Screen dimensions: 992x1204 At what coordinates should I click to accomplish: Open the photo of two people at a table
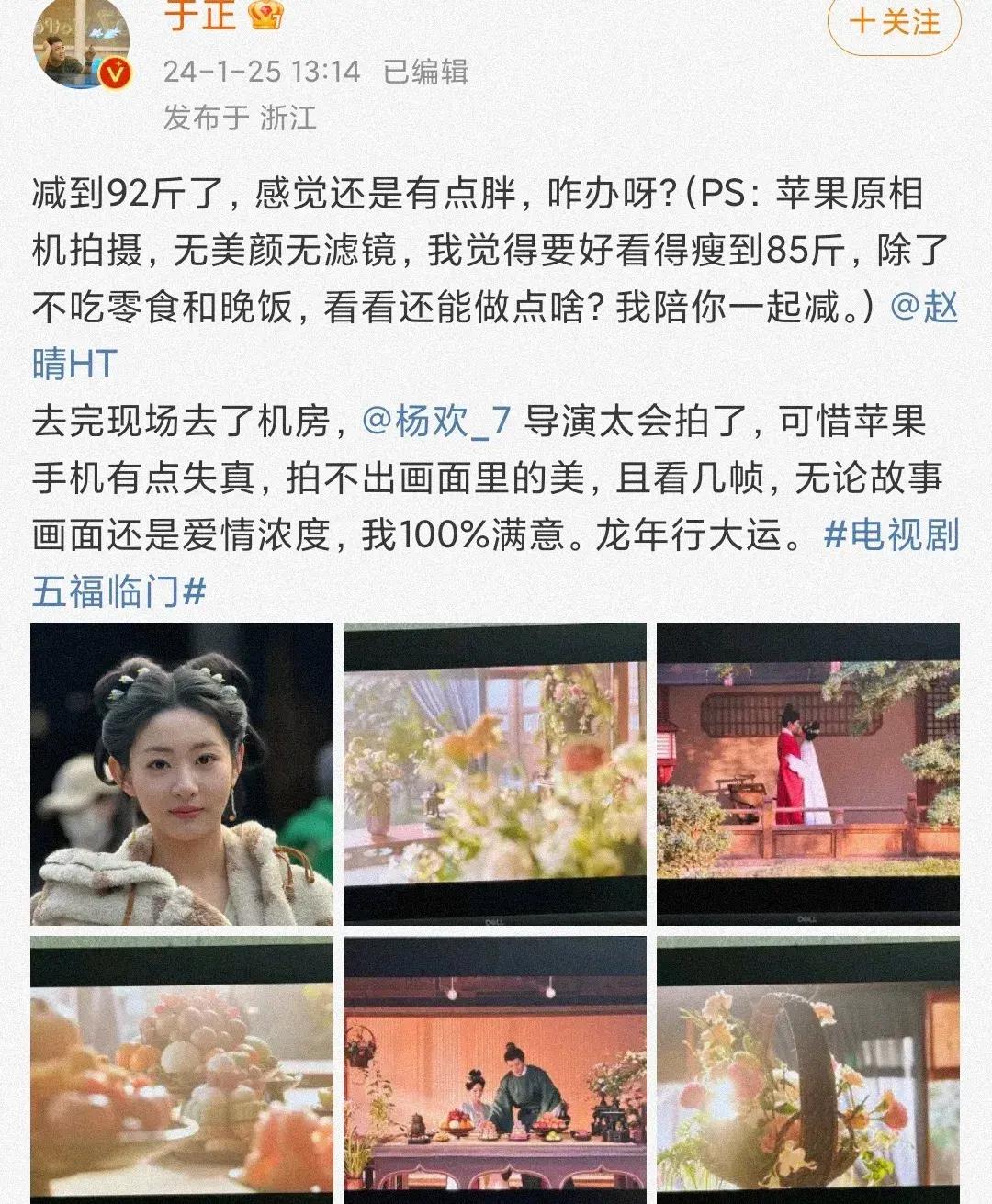tap(494, 1070)
